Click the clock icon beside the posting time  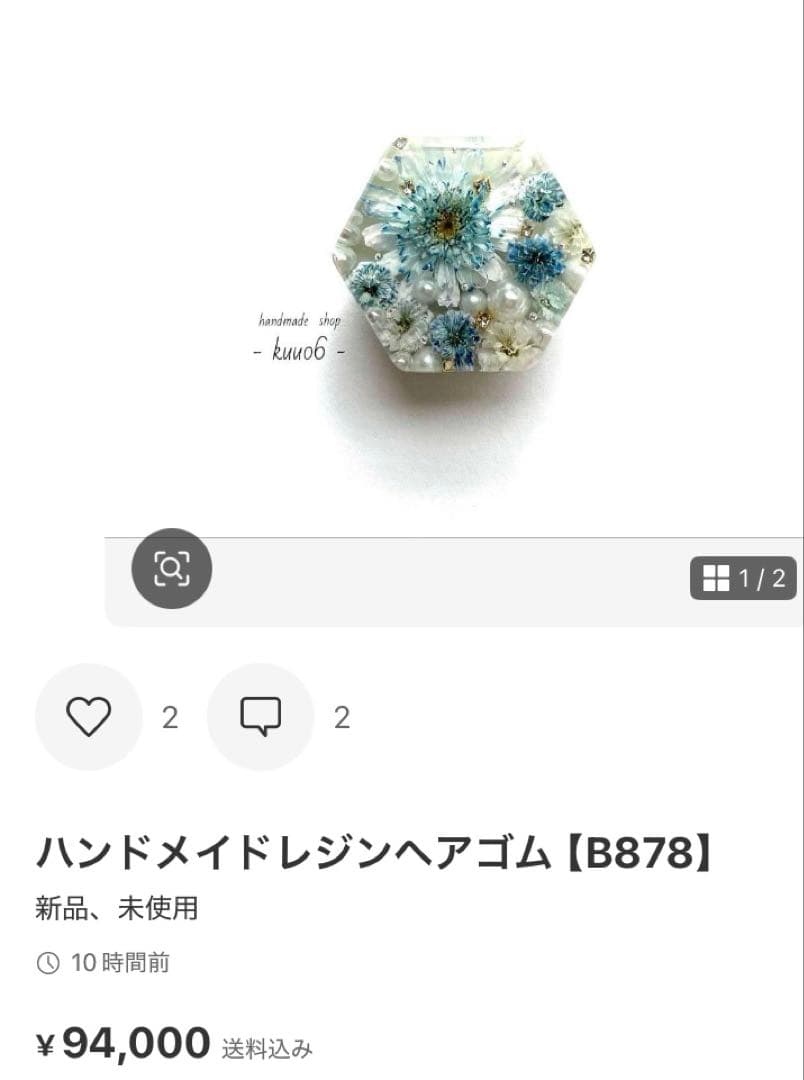47,964
